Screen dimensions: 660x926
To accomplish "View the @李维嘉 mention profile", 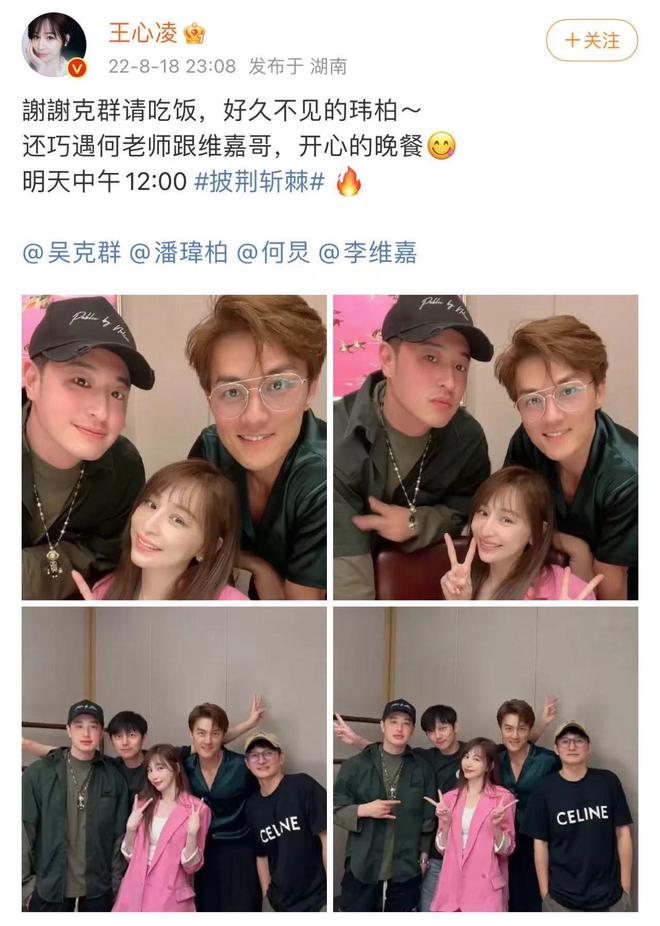I will [x=367, y=253].
